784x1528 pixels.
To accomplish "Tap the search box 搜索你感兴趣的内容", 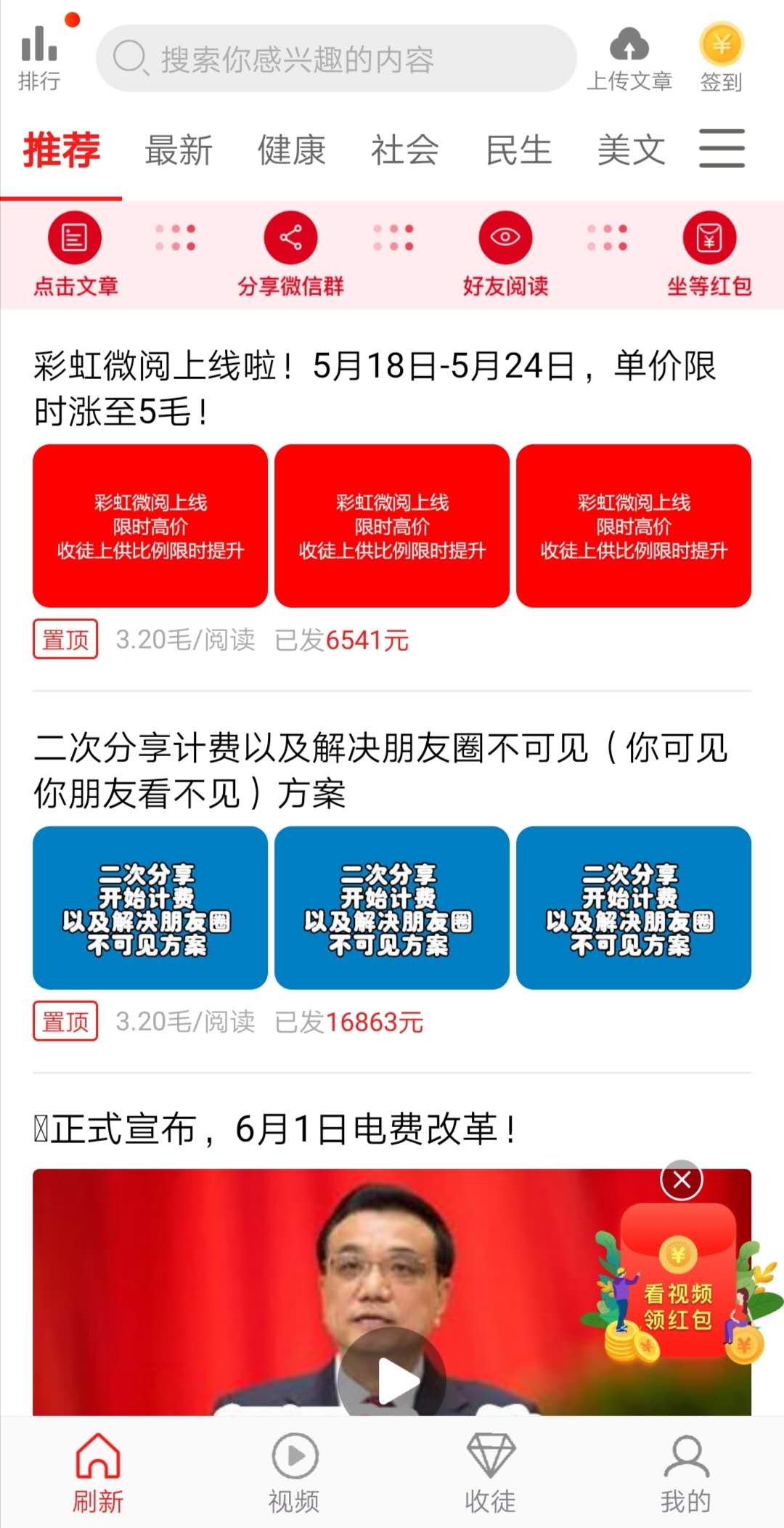I will coord(336,59).
